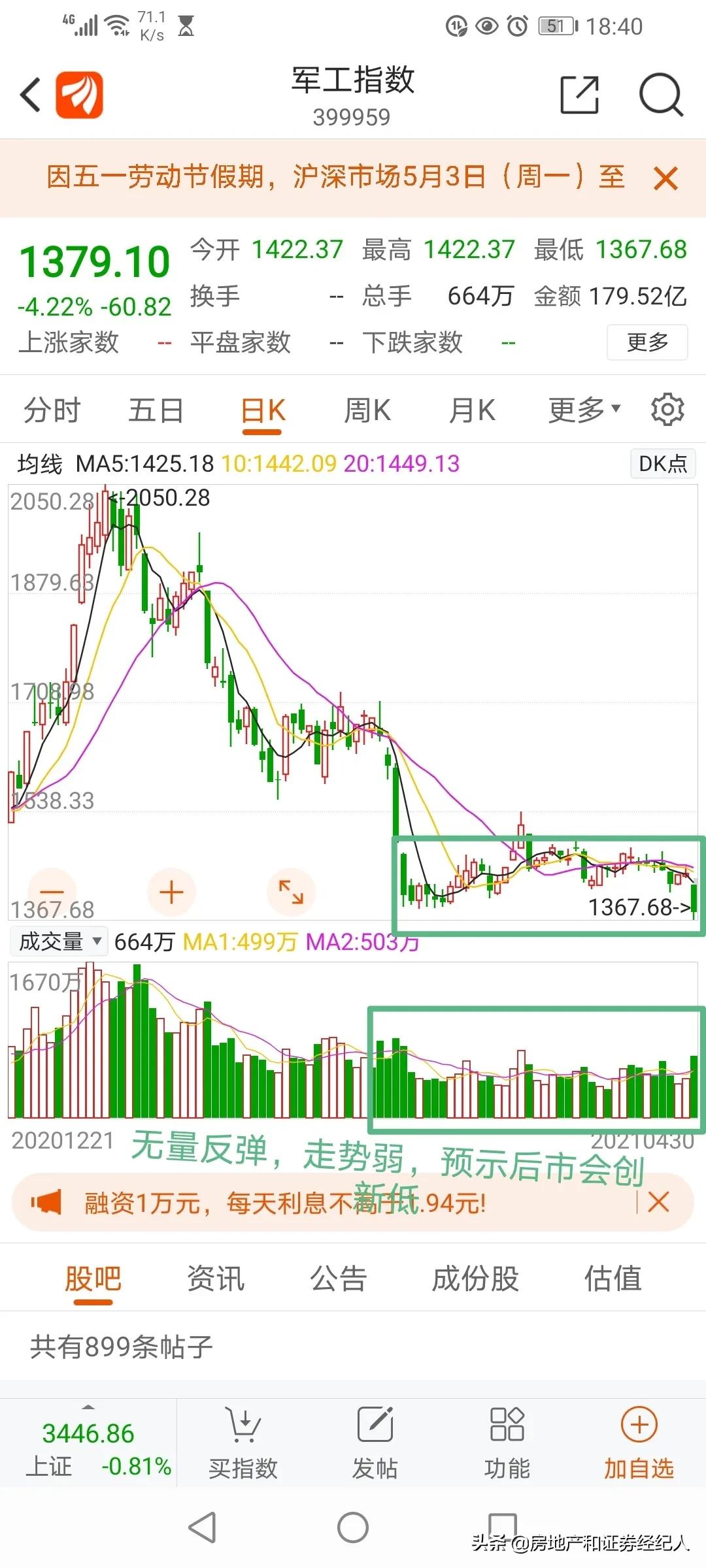Open the 成交量 volume indicator dropdown
This screenshot has height=1568, width=706.
click(x=58, y=941)
